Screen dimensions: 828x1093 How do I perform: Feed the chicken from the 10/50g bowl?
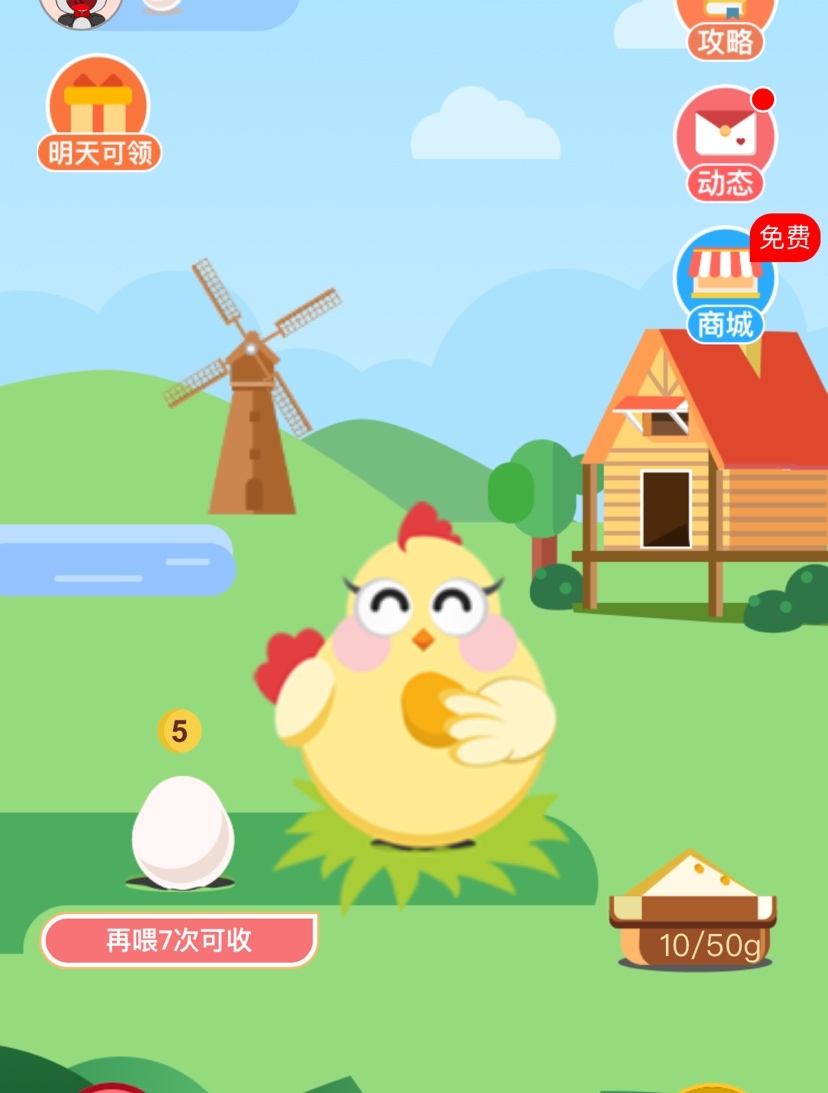click(693, 912)
